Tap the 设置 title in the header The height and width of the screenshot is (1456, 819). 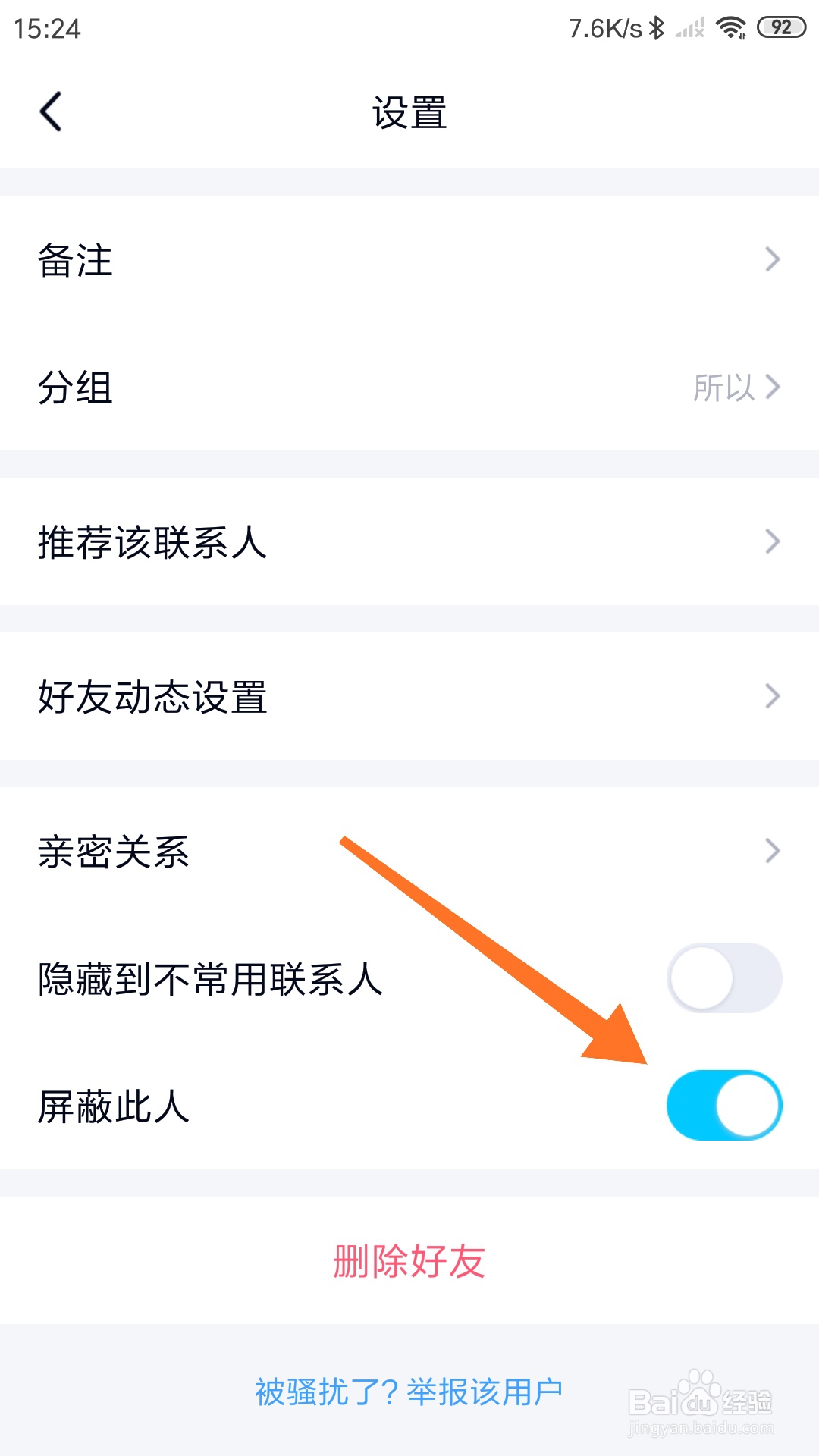[x=409, y=110]
